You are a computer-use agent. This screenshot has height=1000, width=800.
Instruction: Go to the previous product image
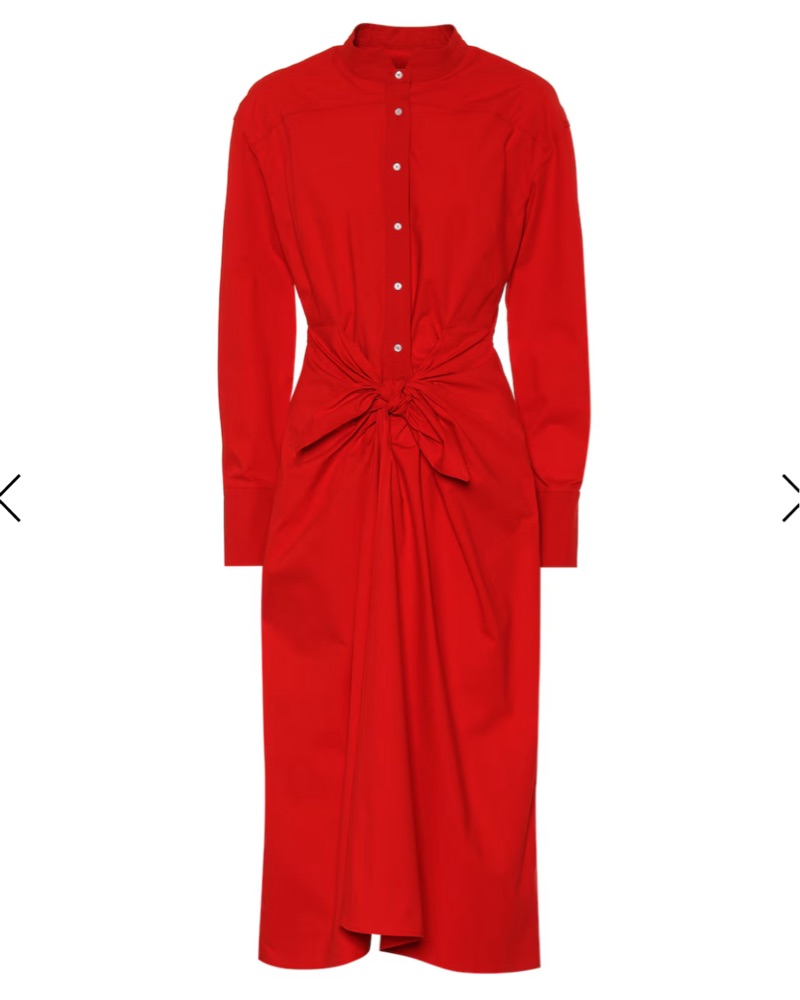tap(10, 497)
